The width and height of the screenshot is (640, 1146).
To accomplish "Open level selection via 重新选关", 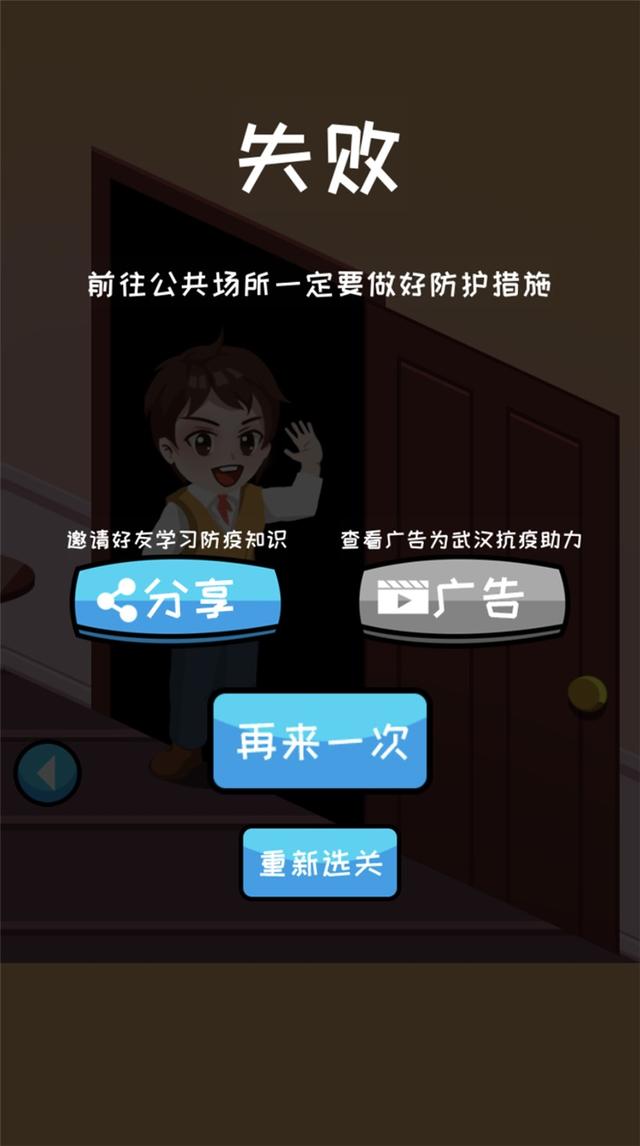I will tap(320, 863).
